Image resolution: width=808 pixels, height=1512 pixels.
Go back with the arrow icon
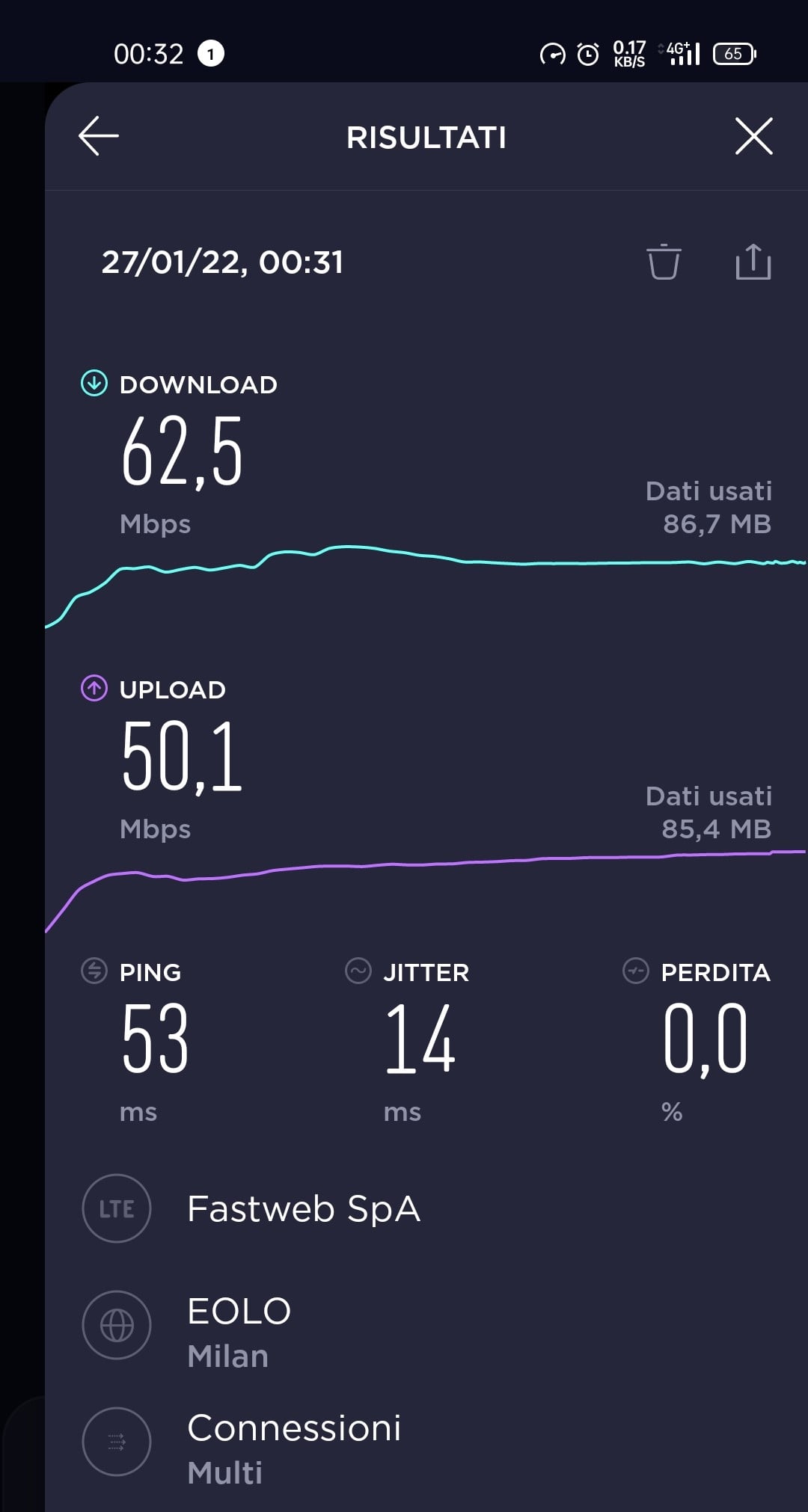click(99, 136)
